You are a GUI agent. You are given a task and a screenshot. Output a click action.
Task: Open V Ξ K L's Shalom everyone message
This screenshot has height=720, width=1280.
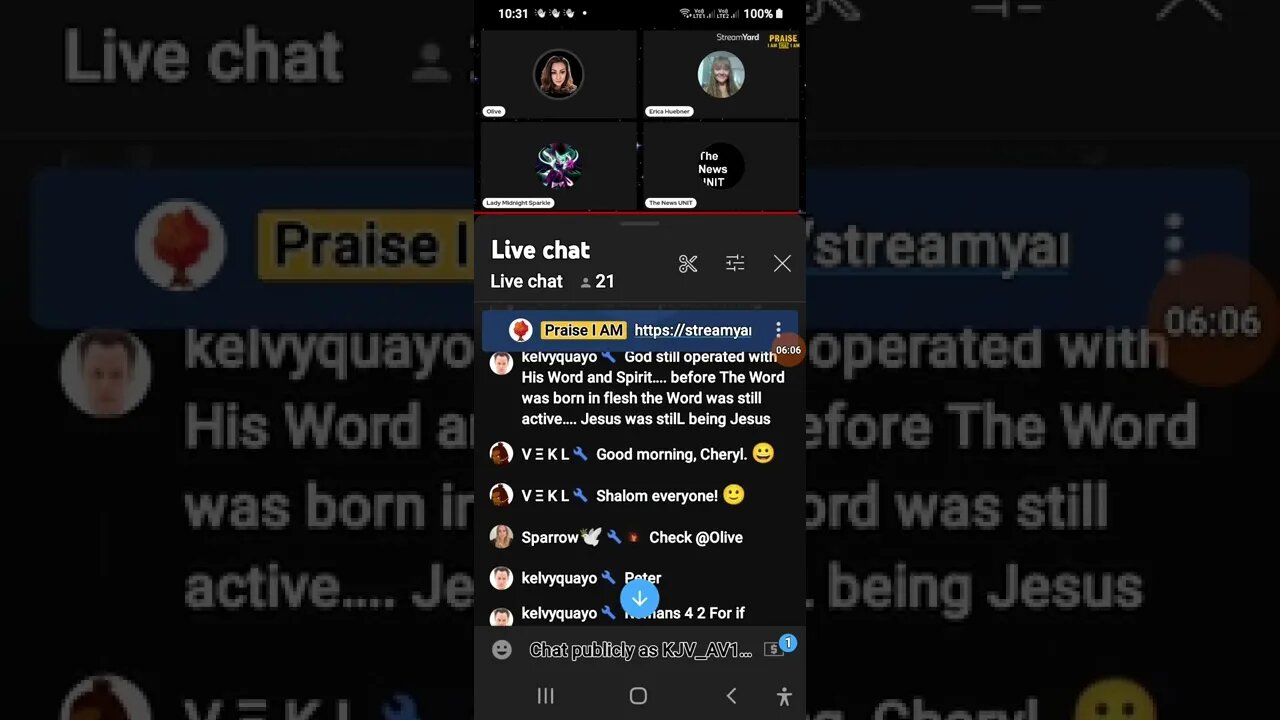(656, 496)
